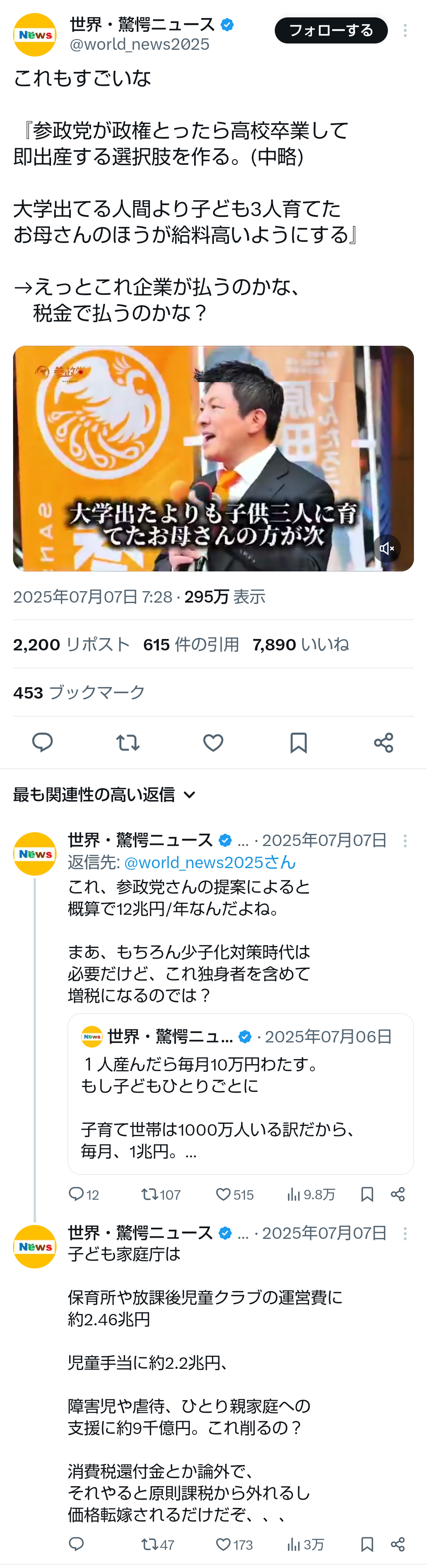
Task: Open overflow menu of the main post
Action: coord(405,30)
